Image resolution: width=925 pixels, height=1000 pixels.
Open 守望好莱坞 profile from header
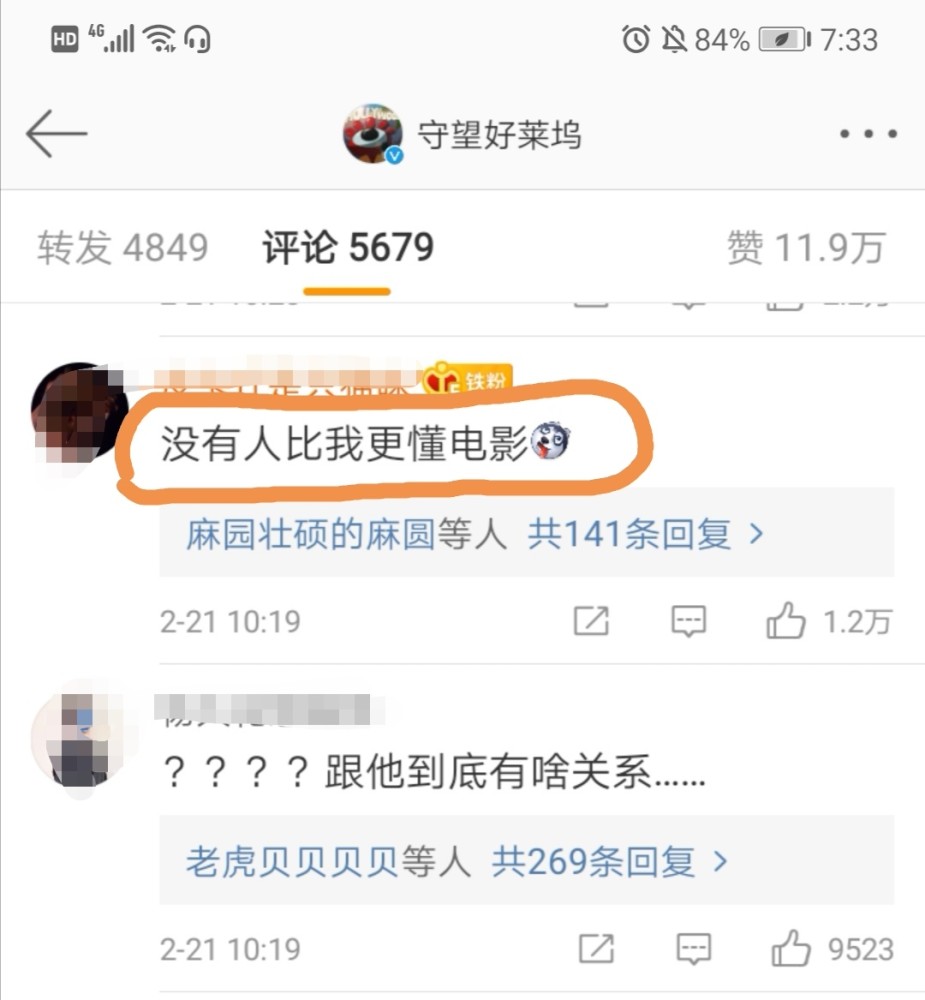(462, 134)
